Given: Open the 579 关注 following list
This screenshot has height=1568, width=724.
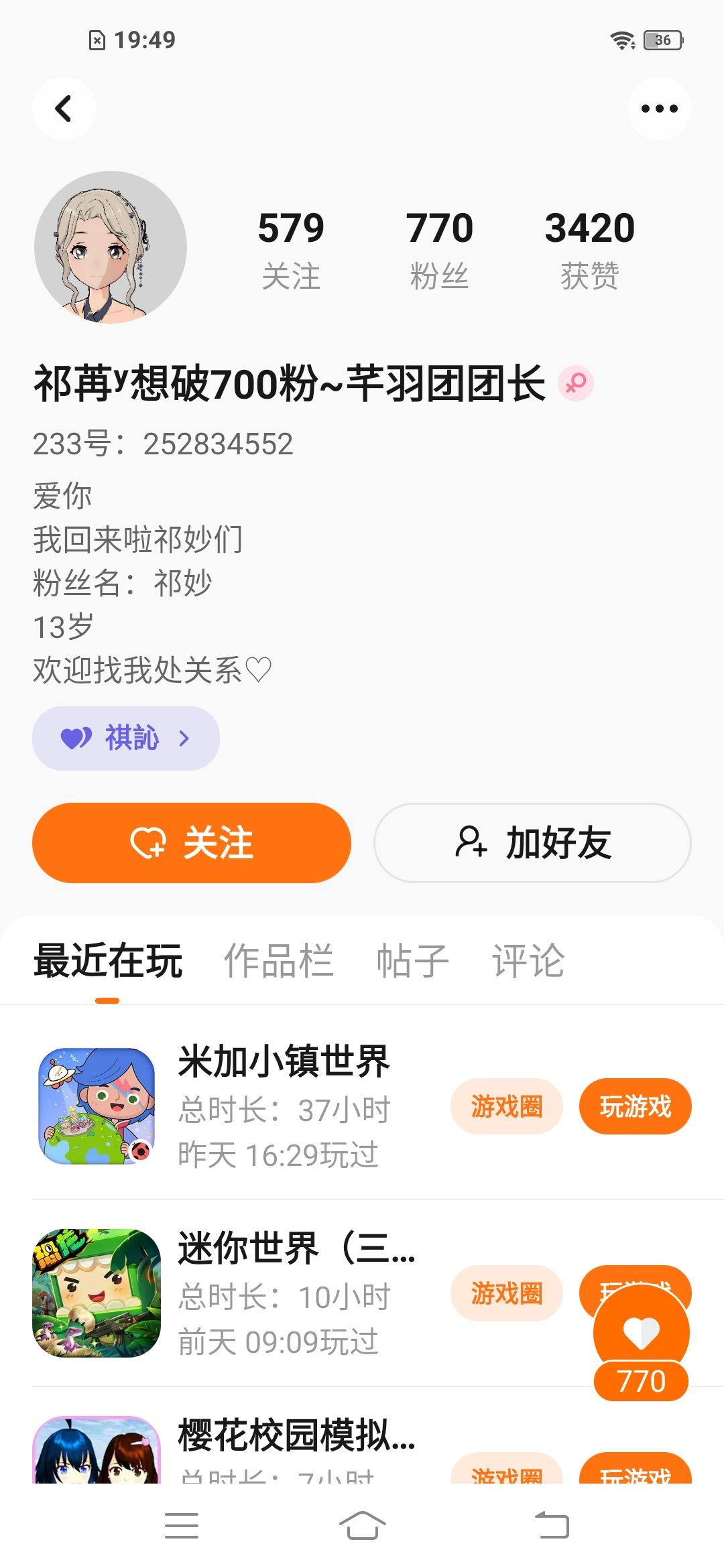Looking at the screenshot, I should coord(291,249).
